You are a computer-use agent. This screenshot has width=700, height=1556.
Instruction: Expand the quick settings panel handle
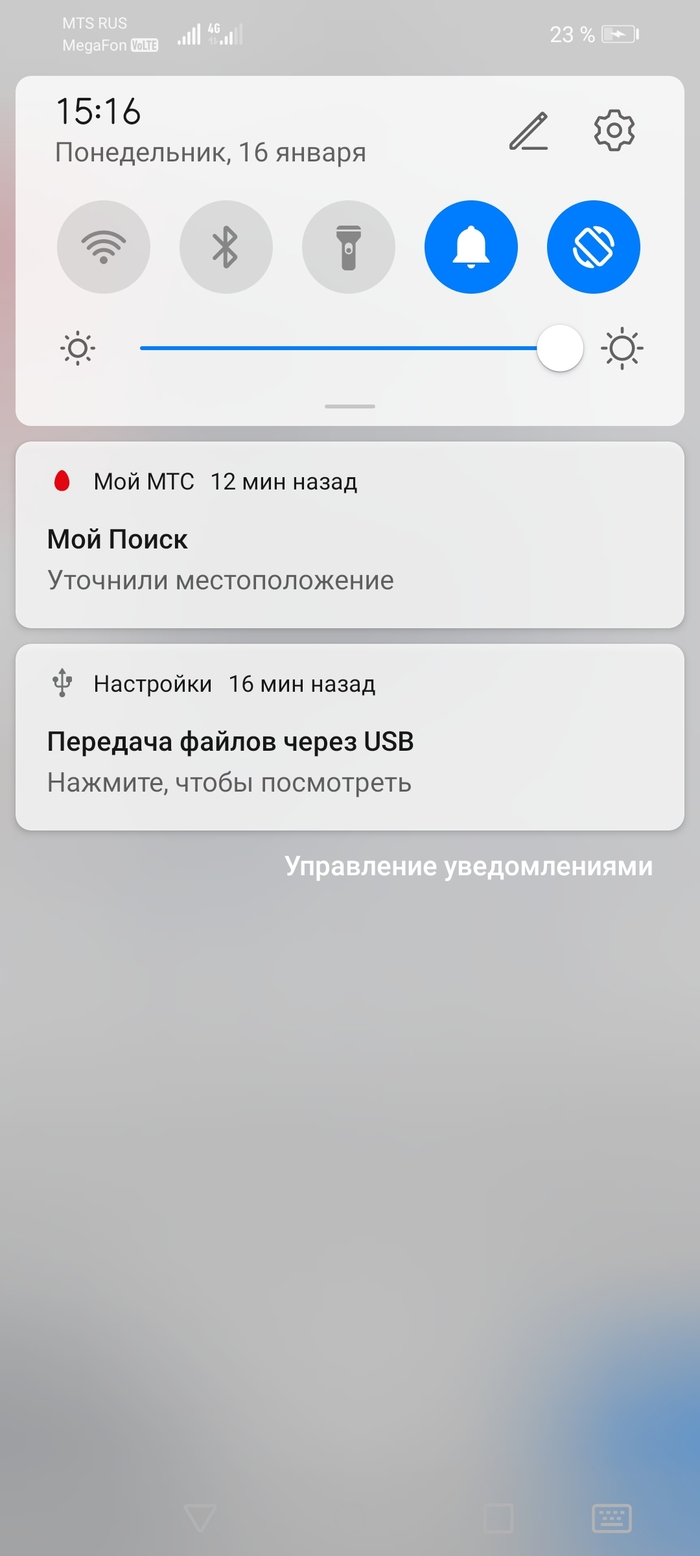pyautogui.click(x=350, y=406)
